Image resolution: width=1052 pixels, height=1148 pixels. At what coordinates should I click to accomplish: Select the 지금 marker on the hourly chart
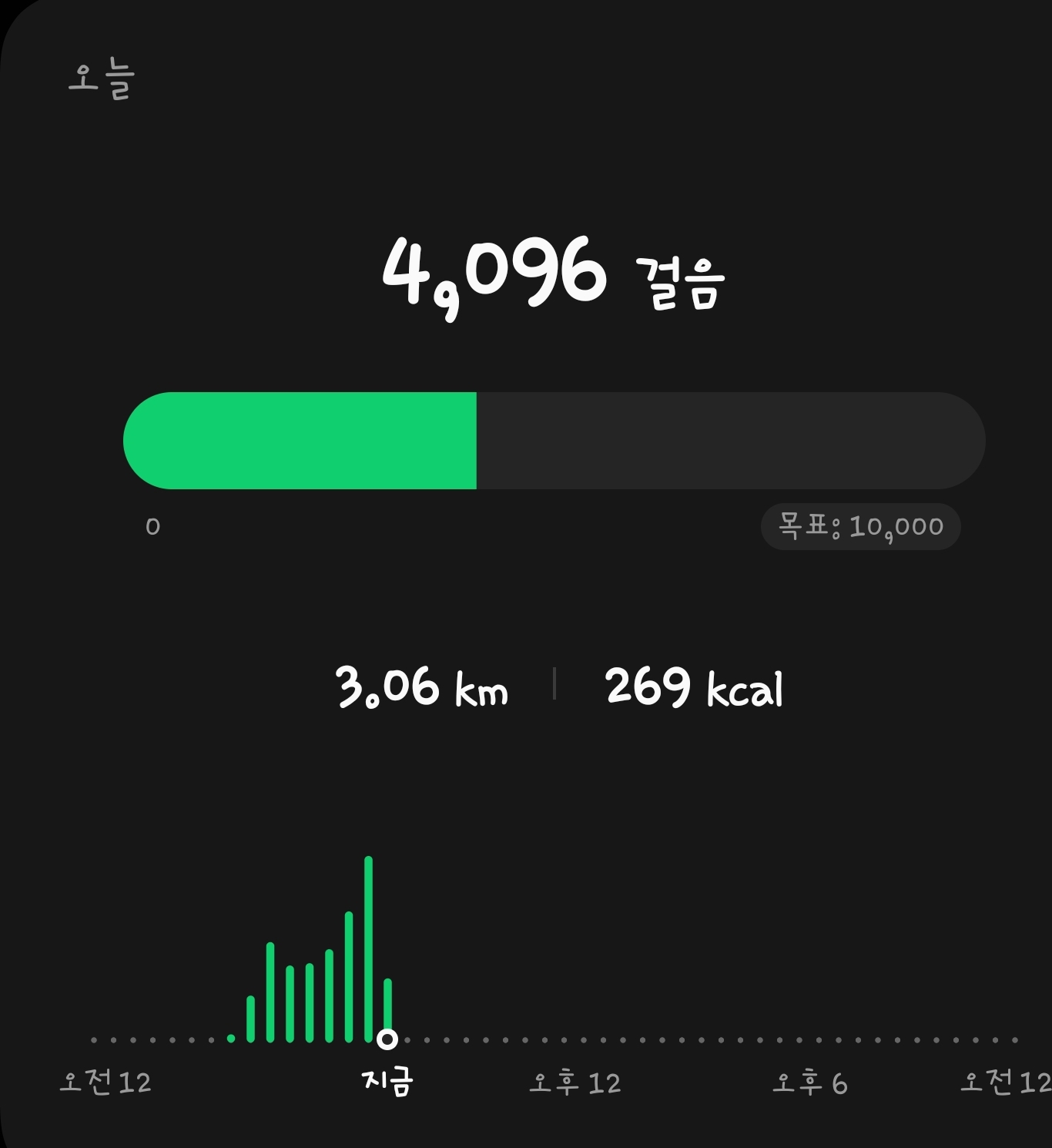[387, 1039]
